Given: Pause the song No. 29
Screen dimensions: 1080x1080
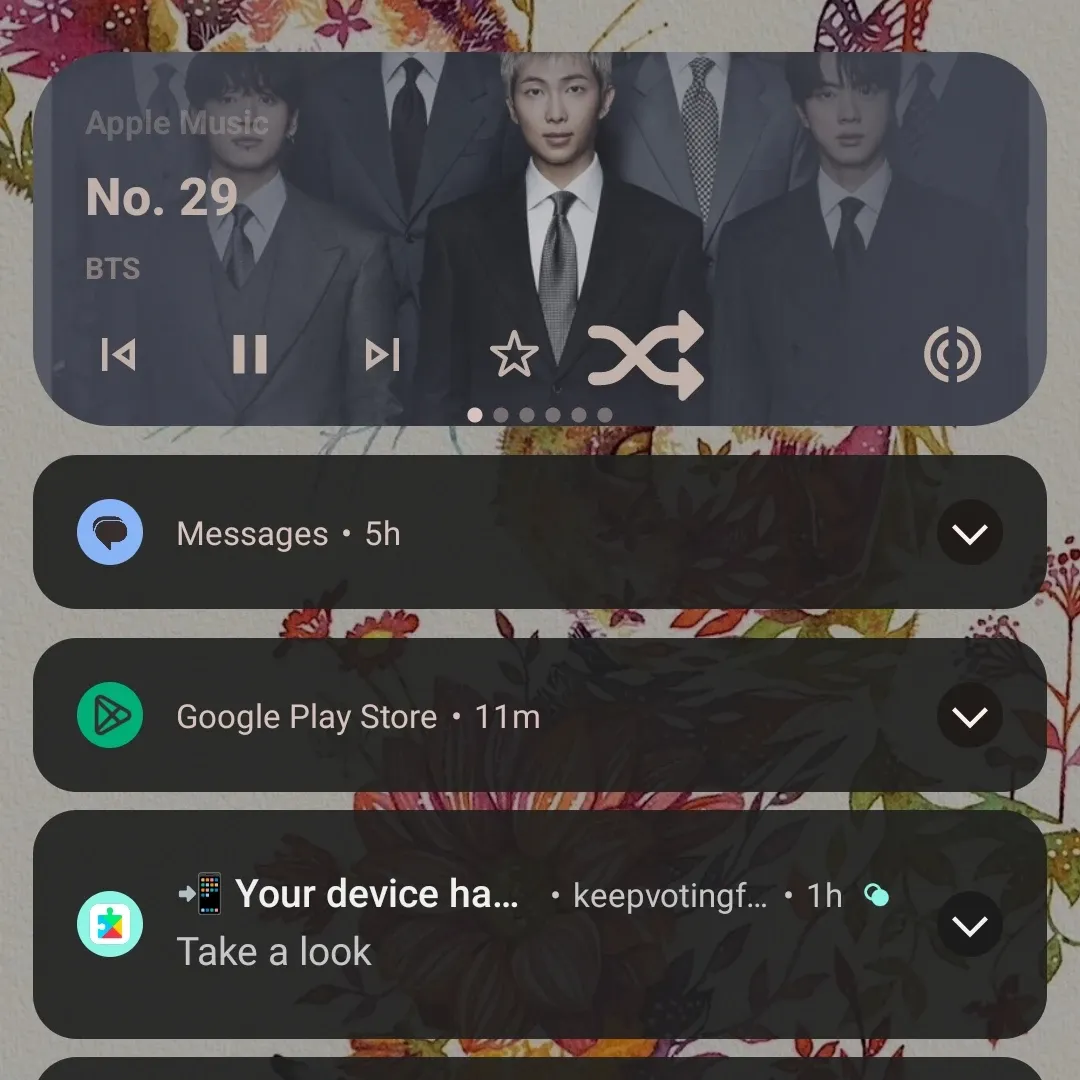Looking at the screenshot, I should coord(250,354).
